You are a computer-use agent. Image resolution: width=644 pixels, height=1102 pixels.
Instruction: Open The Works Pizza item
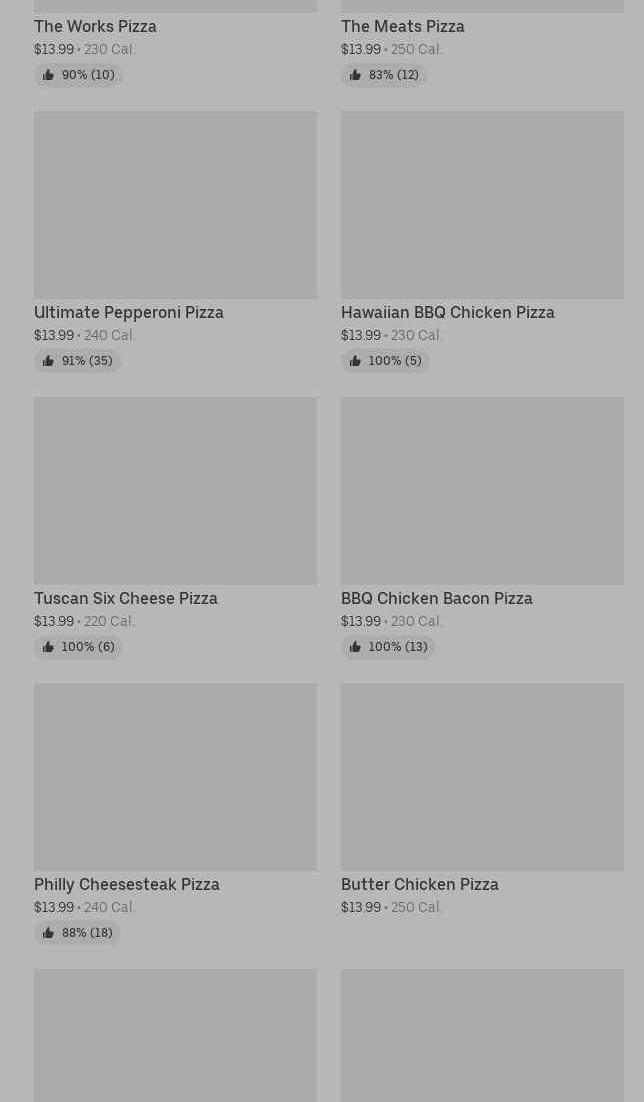pos(96,27)
